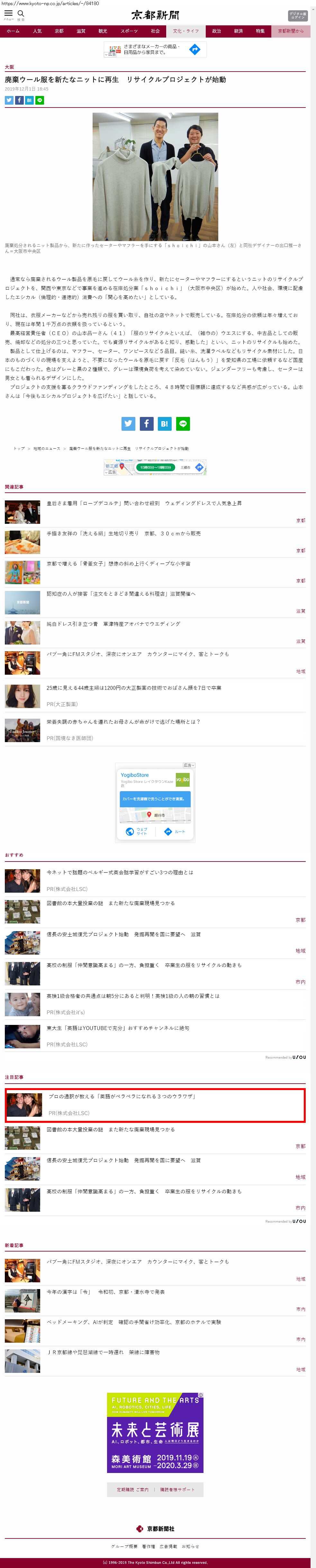Screen dimensions: 316x1568
Task: Share via LINE below the article
Action: point(183,423)
